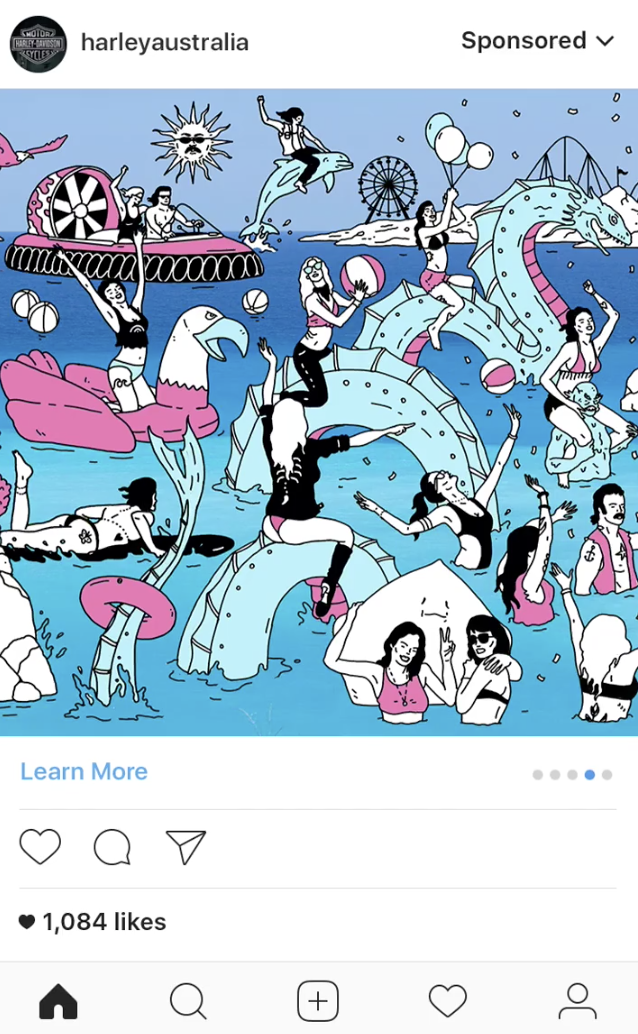
Task: Like this sponsored post
Action: 40,847
